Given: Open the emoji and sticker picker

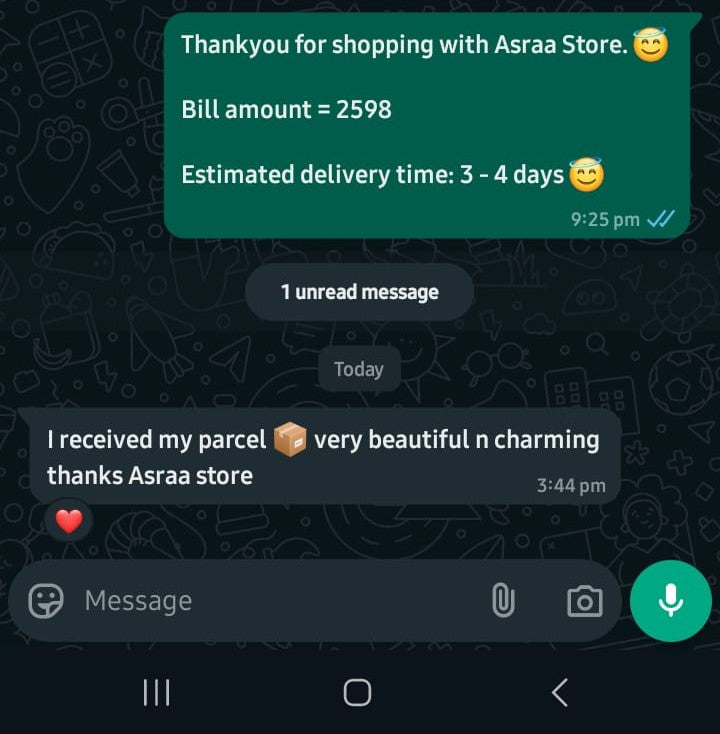Looking at the screenshot, I should tap(46, 601).
